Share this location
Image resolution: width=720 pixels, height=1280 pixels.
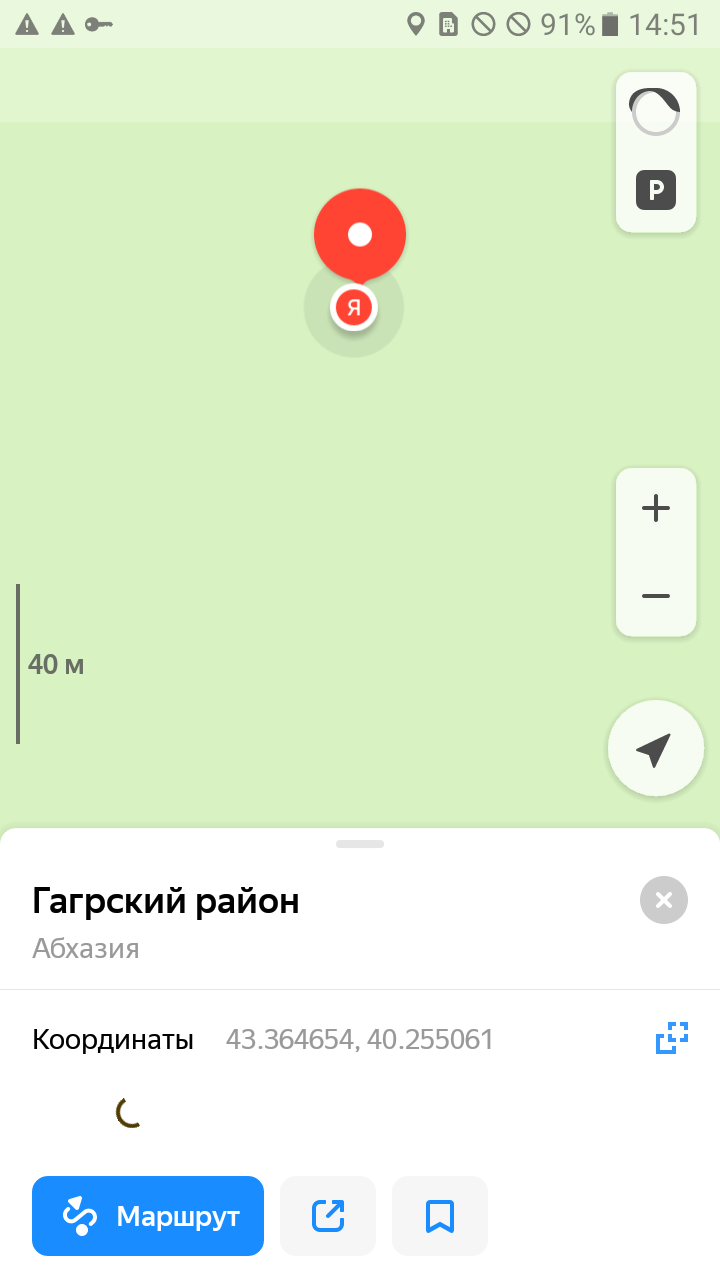coord(328,1216)
